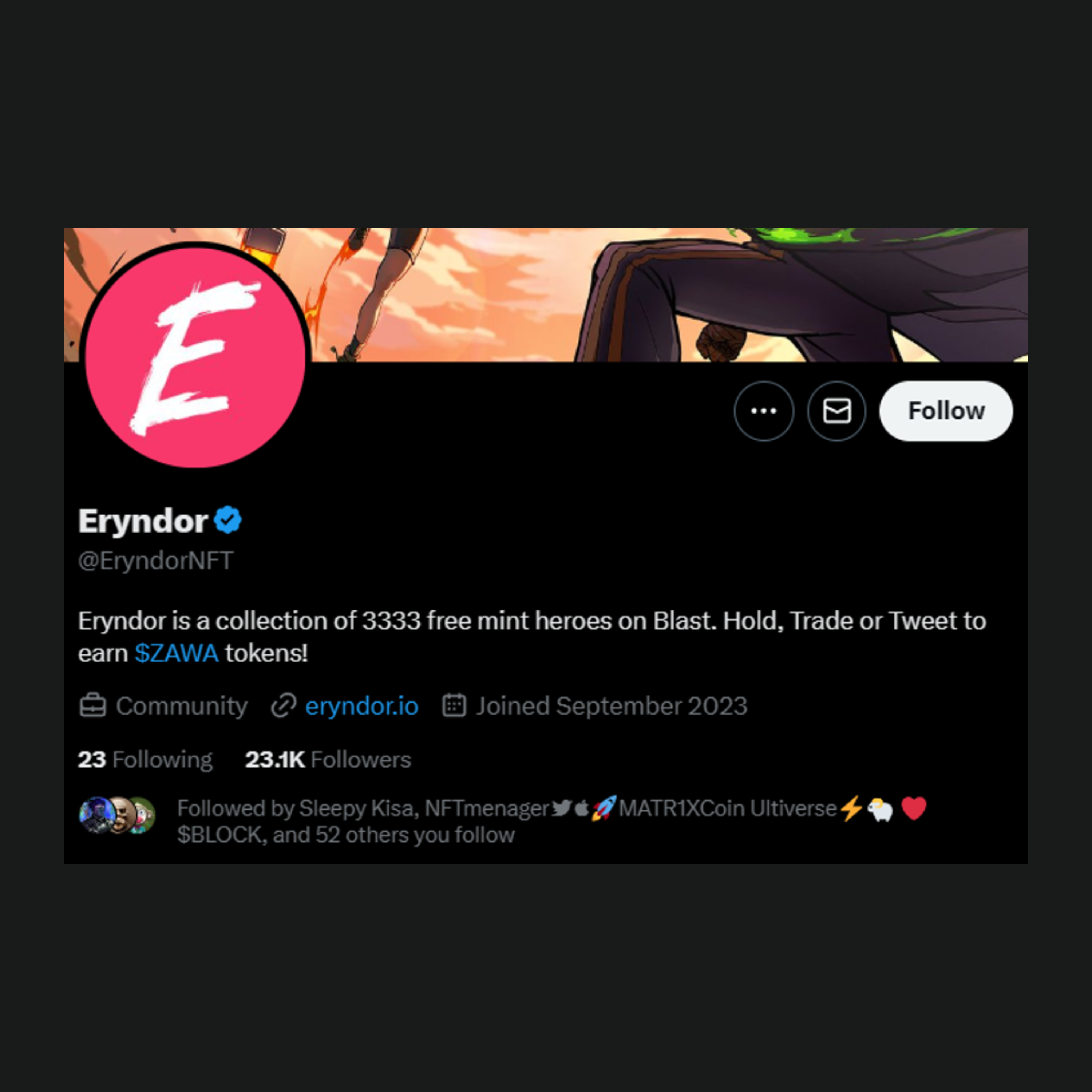
Task: Open the three-dot more options menu
Action: point(764,411)
